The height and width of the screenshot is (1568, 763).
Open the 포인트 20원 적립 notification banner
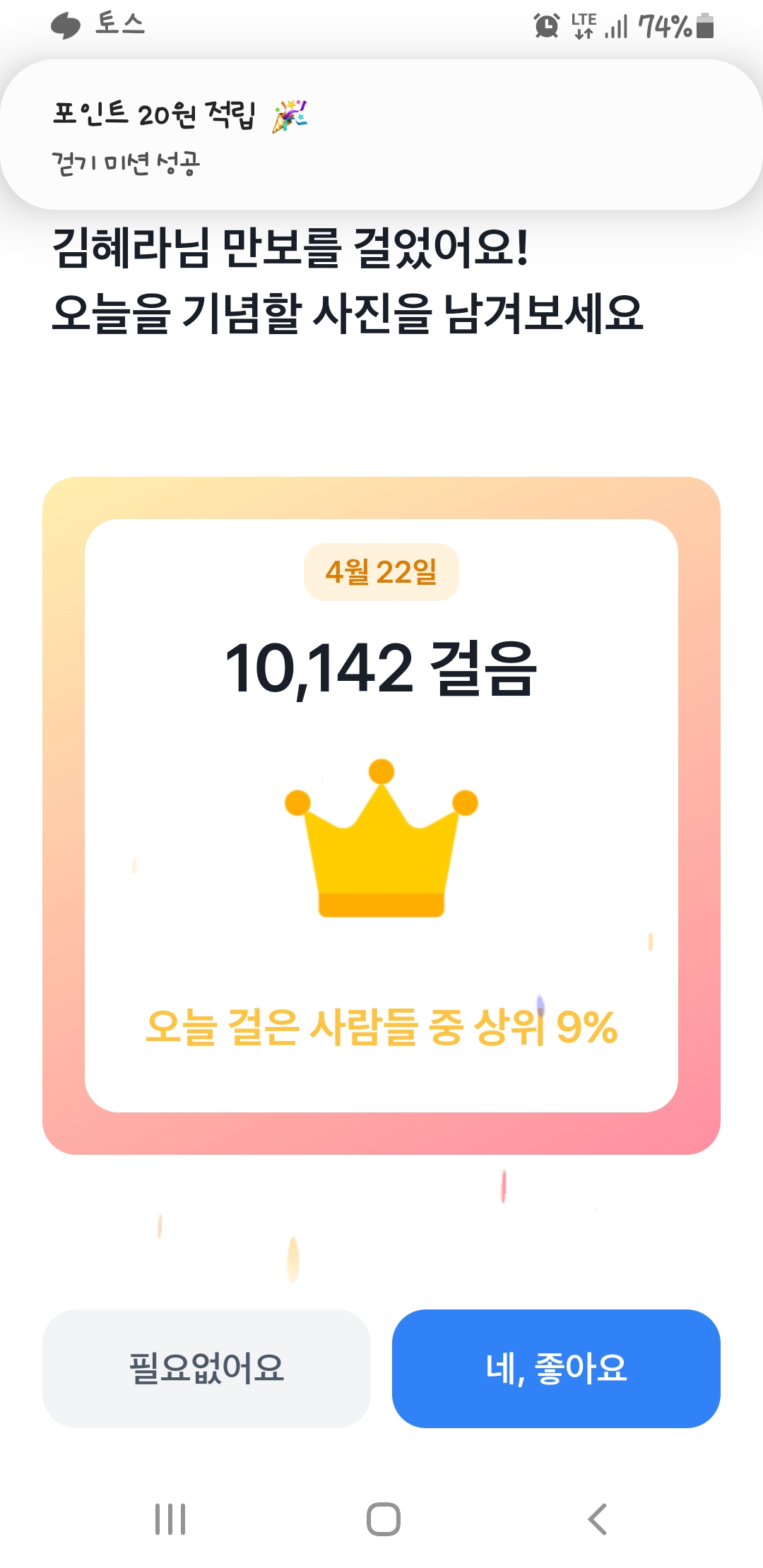(x=381, y=134)
